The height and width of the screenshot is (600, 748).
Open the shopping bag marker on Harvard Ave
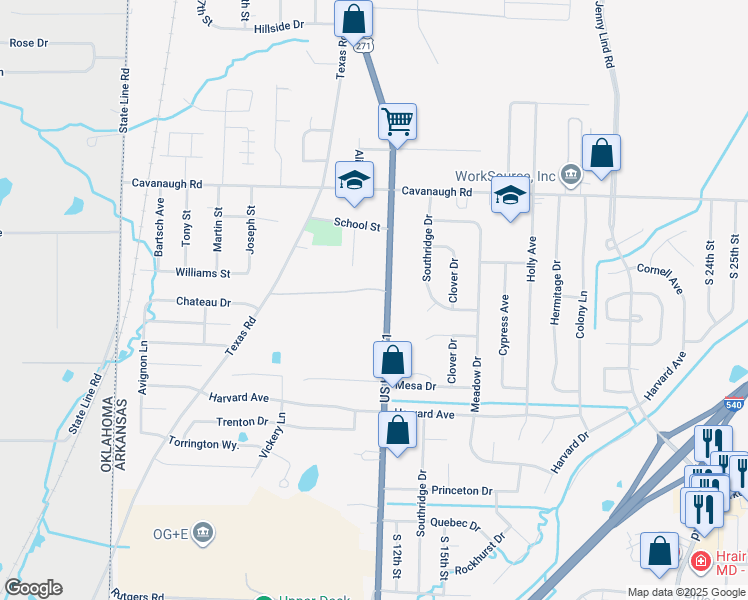pos(397,431)
